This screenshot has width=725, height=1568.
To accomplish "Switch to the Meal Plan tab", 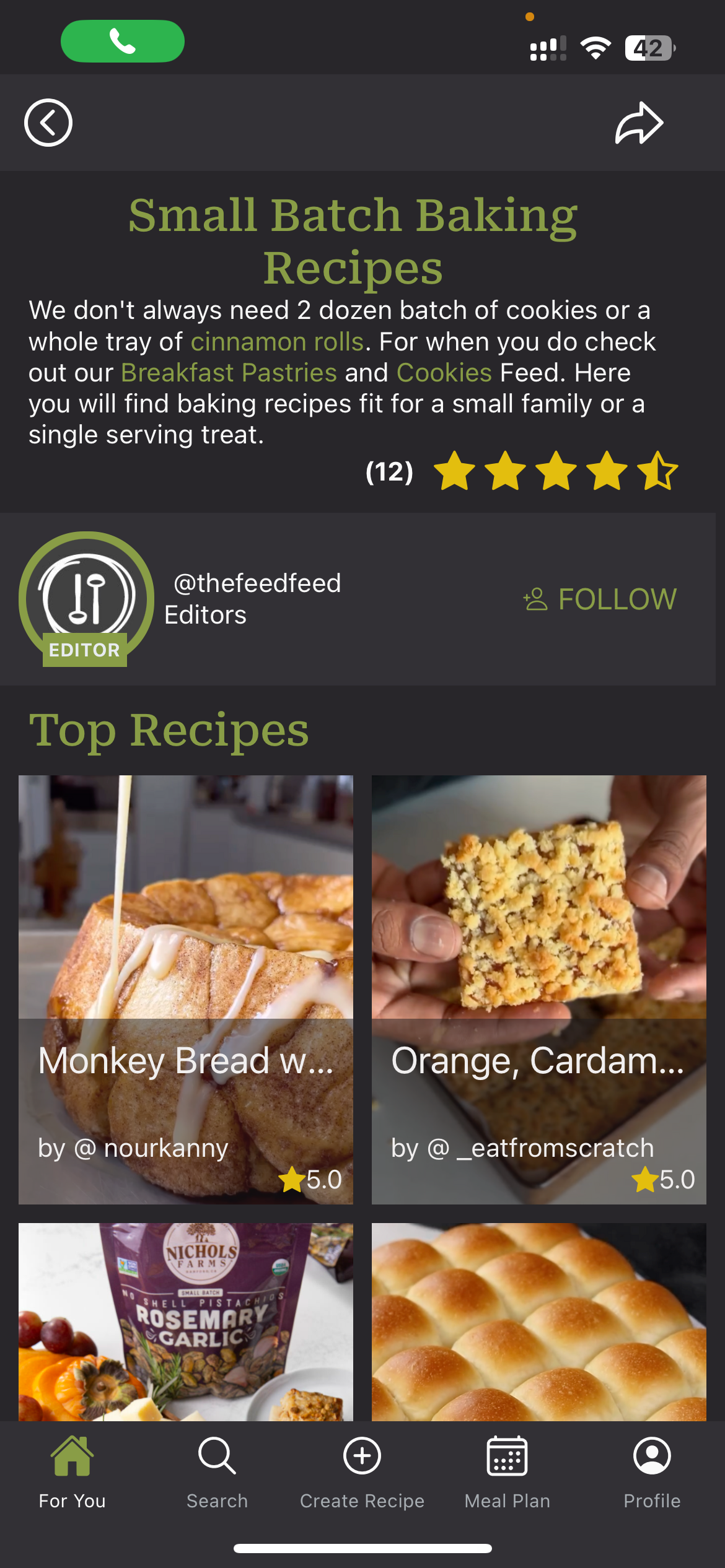I will coord(507,1472).
